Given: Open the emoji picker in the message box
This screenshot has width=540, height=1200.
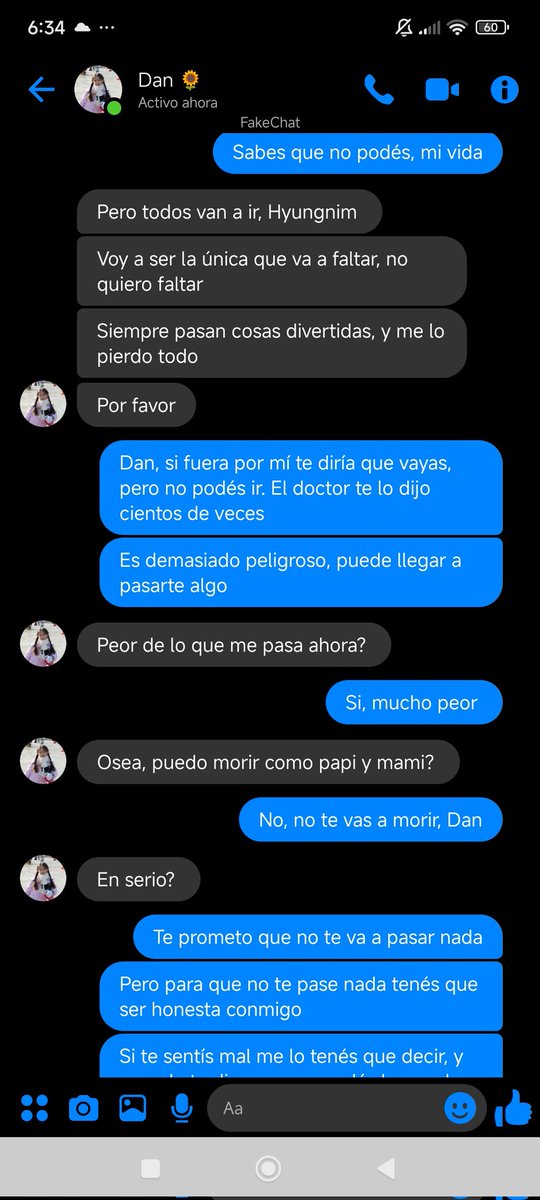Looking at the screenshot, I should pos(460,1108).
